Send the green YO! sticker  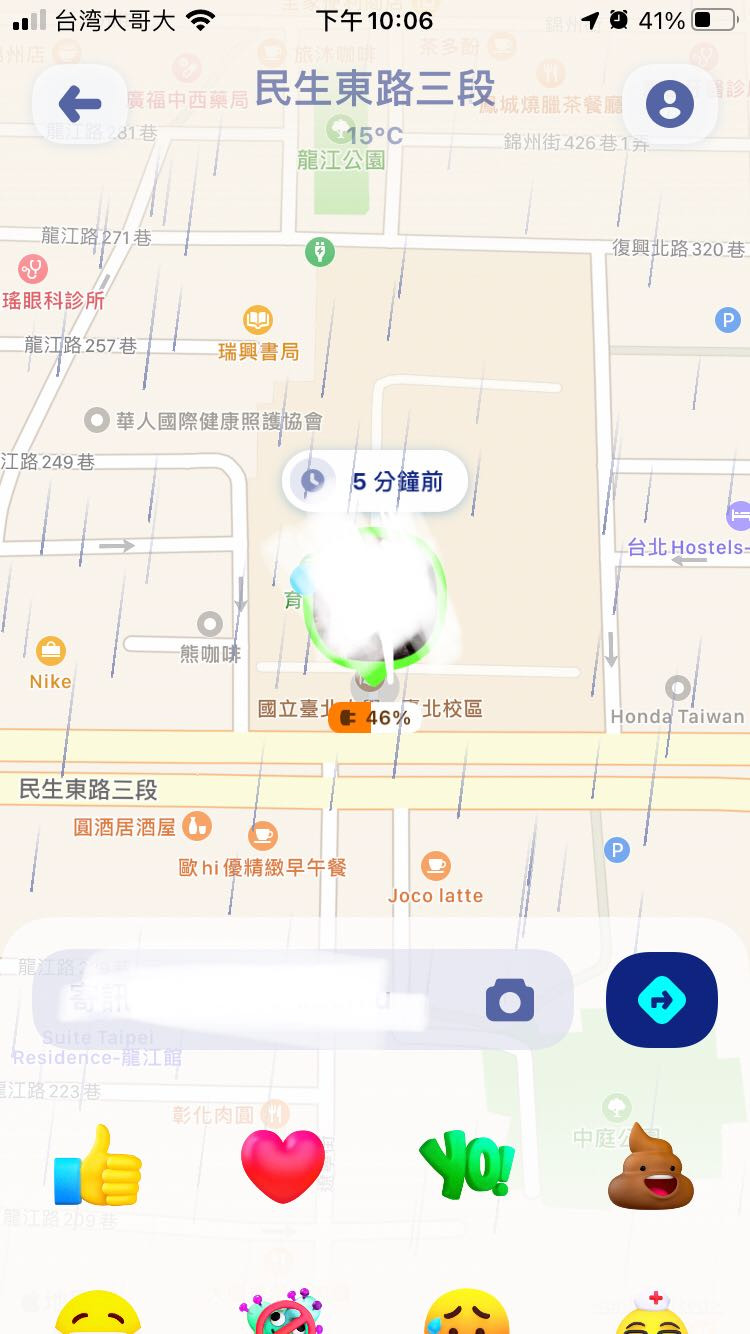(466, 1165)
